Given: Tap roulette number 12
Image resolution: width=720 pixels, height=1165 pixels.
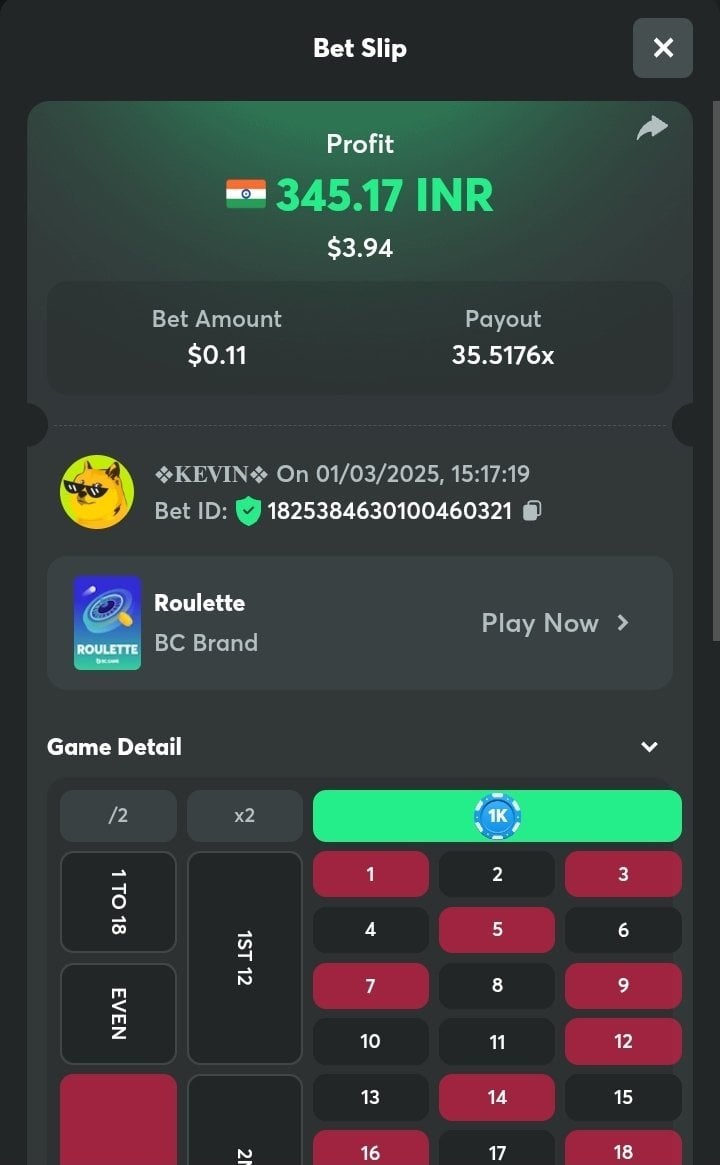Looking at the screenshot, I should tap(623, 1041).
